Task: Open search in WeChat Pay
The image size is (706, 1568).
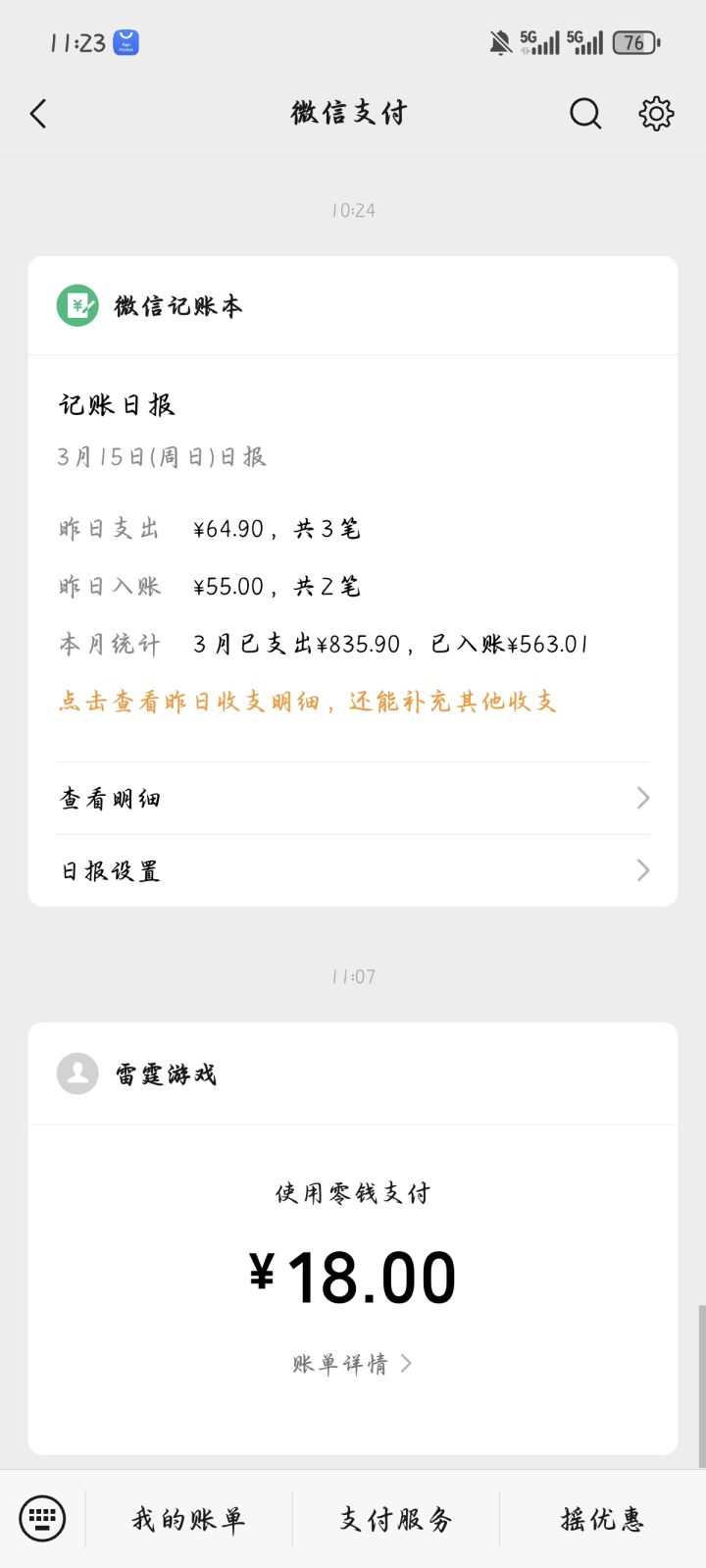Action: pos(585,113)
